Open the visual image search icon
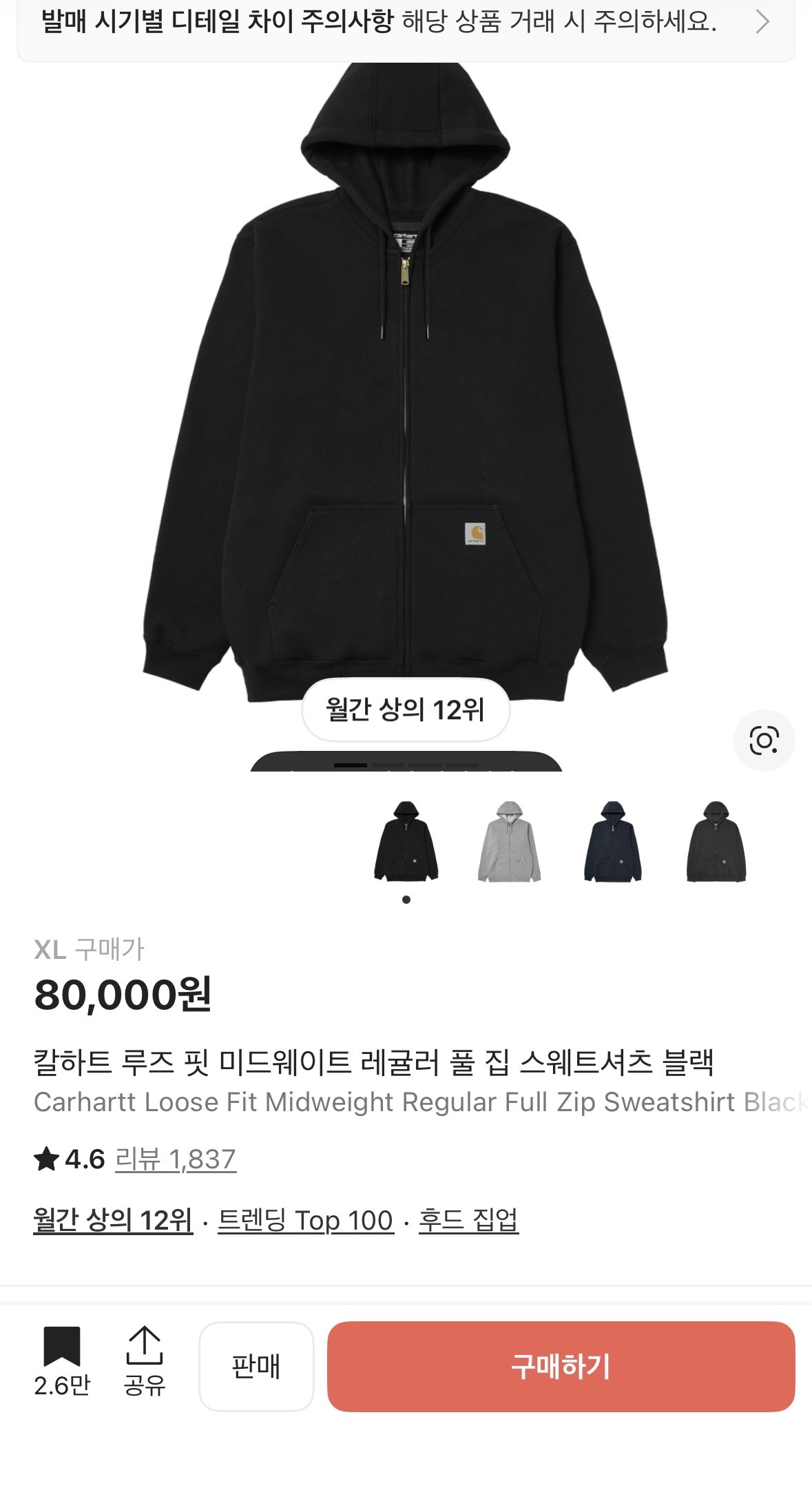The height and width of the screenshot is (1499, 812). (x=764, y=741)
